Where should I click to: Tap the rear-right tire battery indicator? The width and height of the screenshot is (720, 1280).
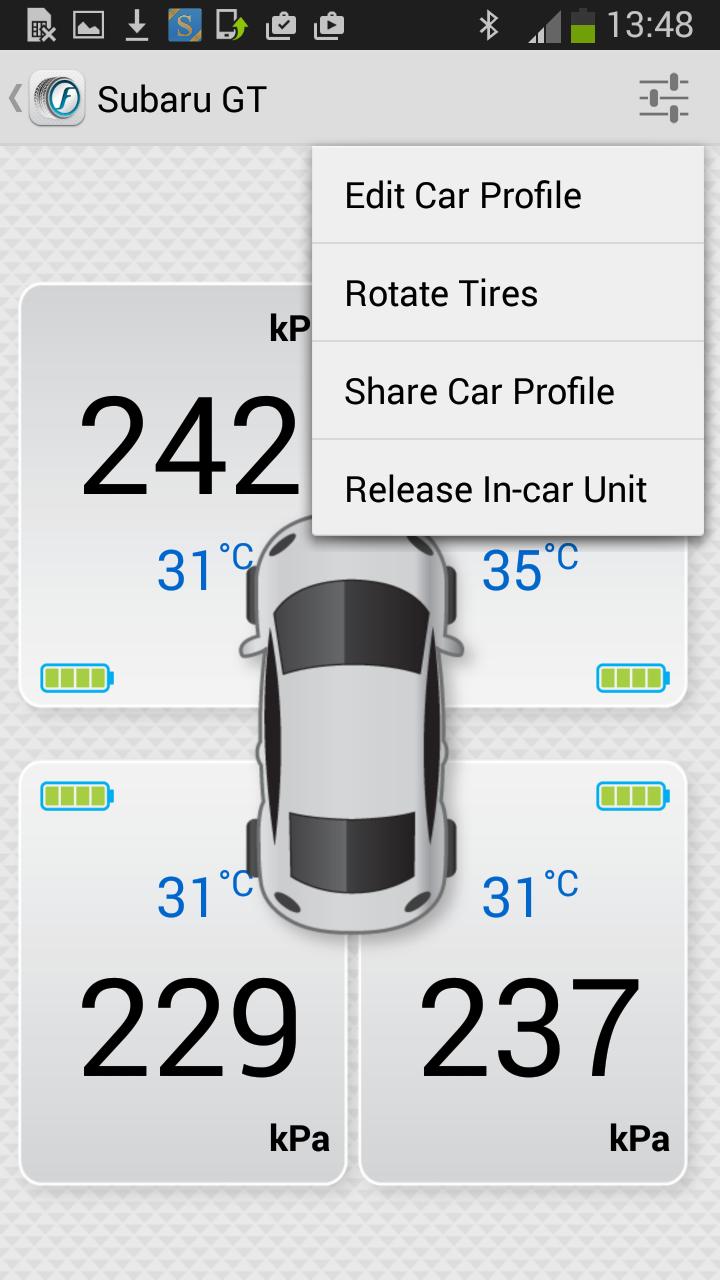coord(634,796)
